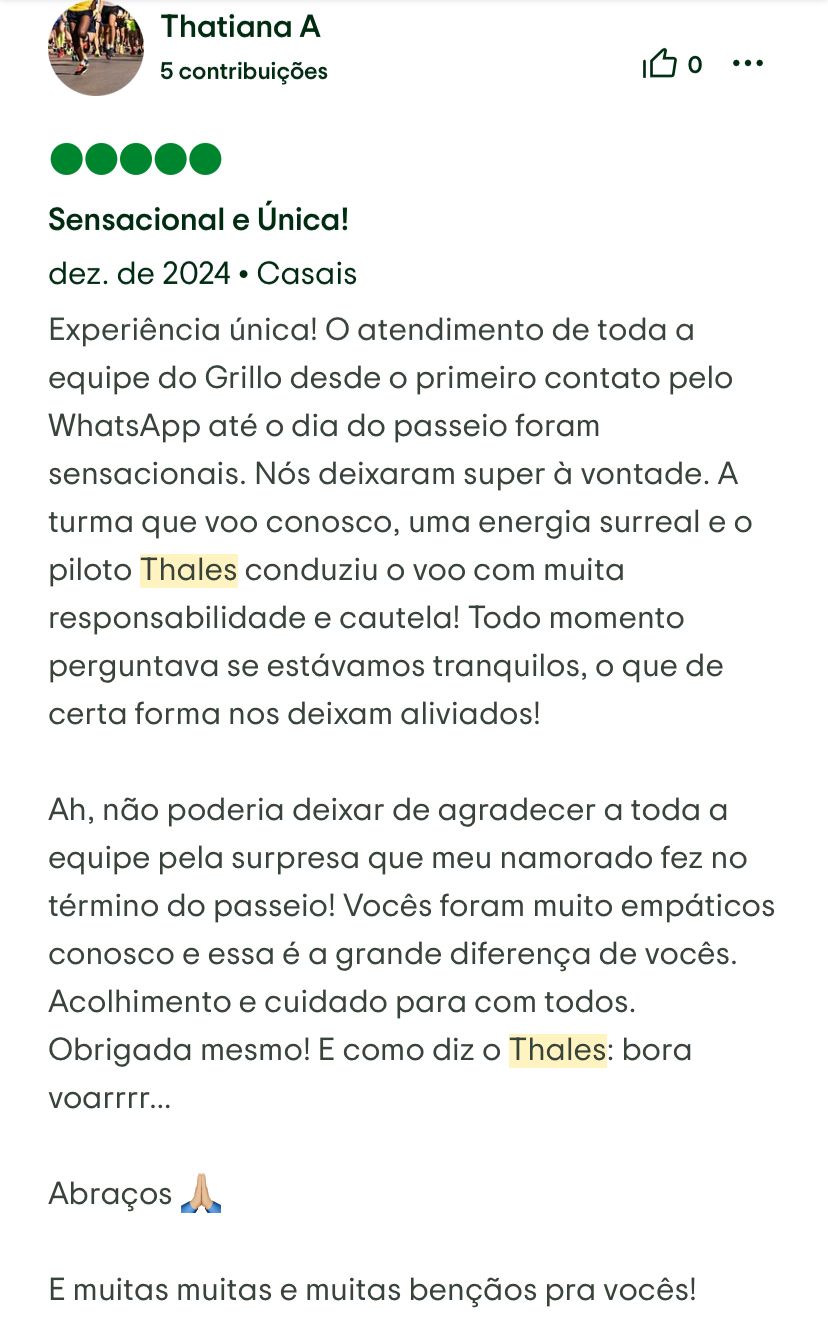
Task: Click the bênçãos final sentence
Action: point(375,1289)
